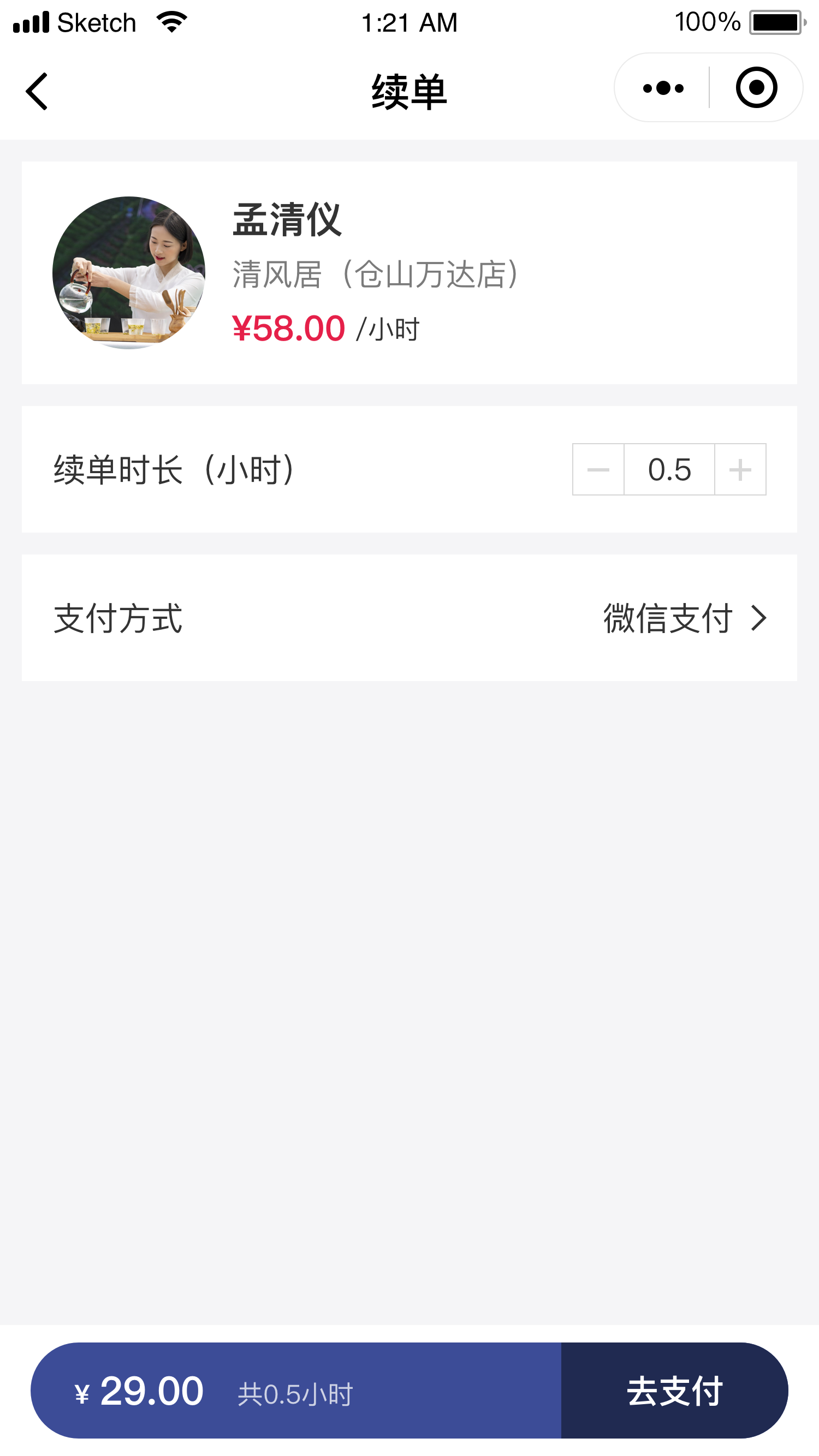This screenshot has height=1456, width=819.
Task: Decrease the 续单时长 by tapping minus
Action: 598,470
